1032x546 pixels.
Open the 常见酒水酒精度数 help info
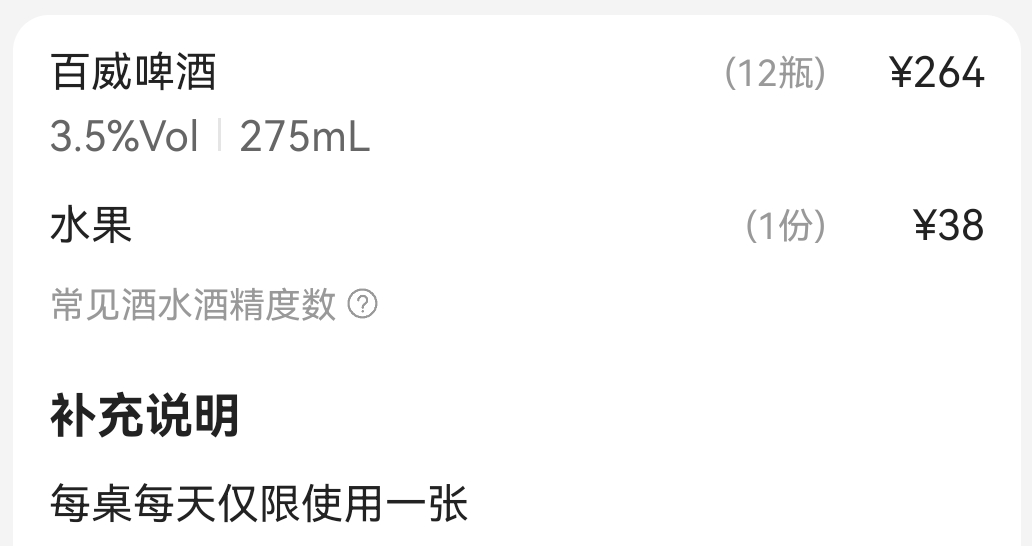362,305
